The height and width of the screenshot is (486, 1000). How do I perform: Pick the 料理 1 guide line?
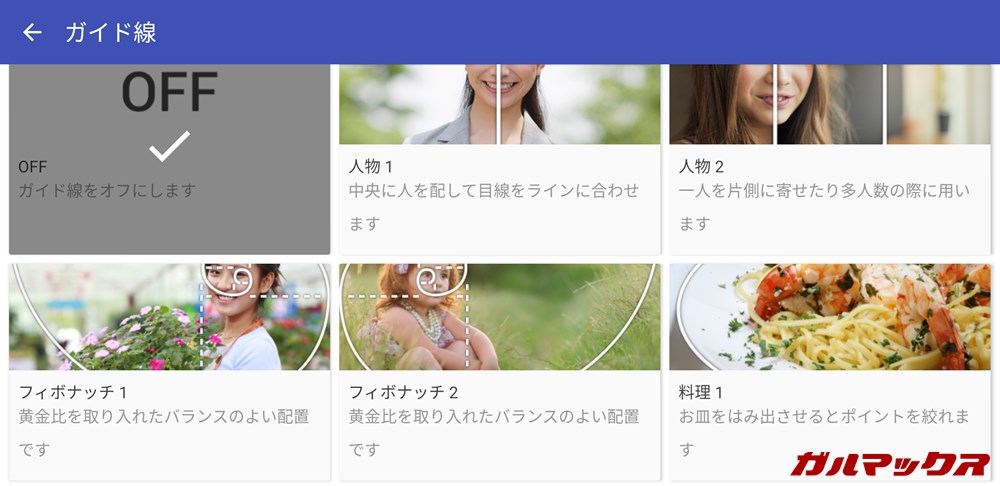click(829, 370)
